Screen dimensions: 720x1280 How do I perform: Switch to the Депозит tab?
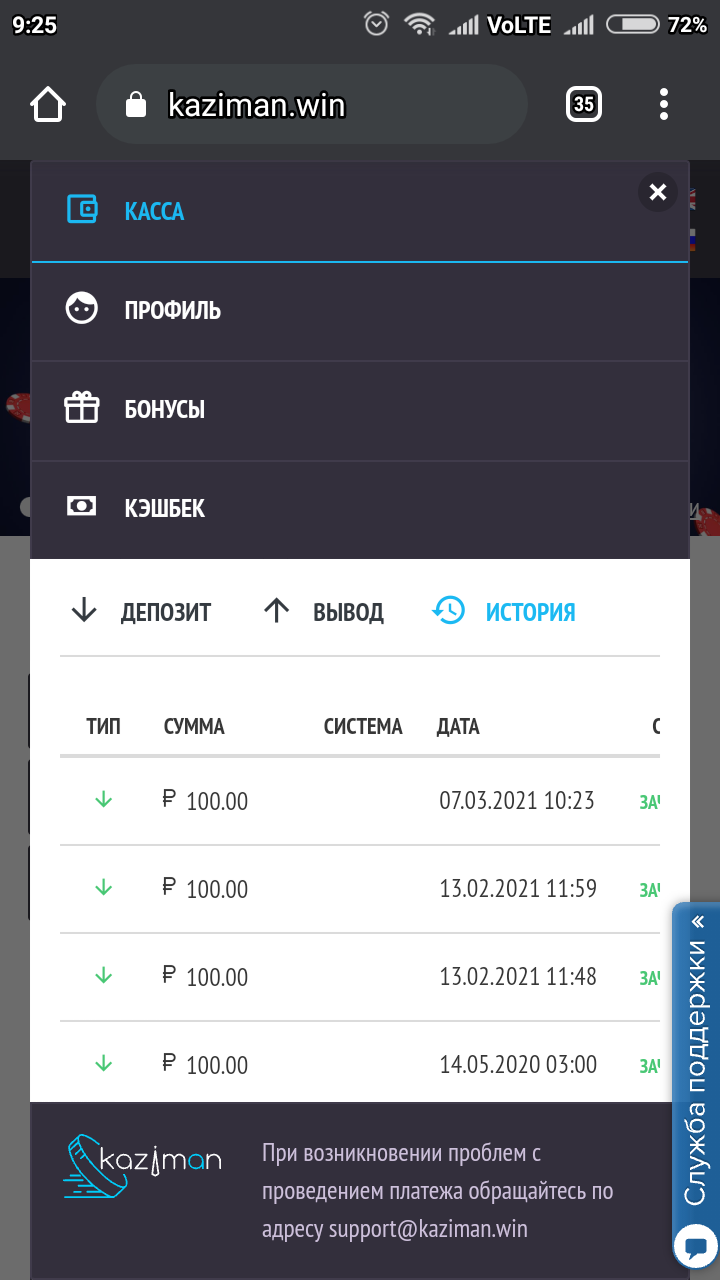(141, 612)
